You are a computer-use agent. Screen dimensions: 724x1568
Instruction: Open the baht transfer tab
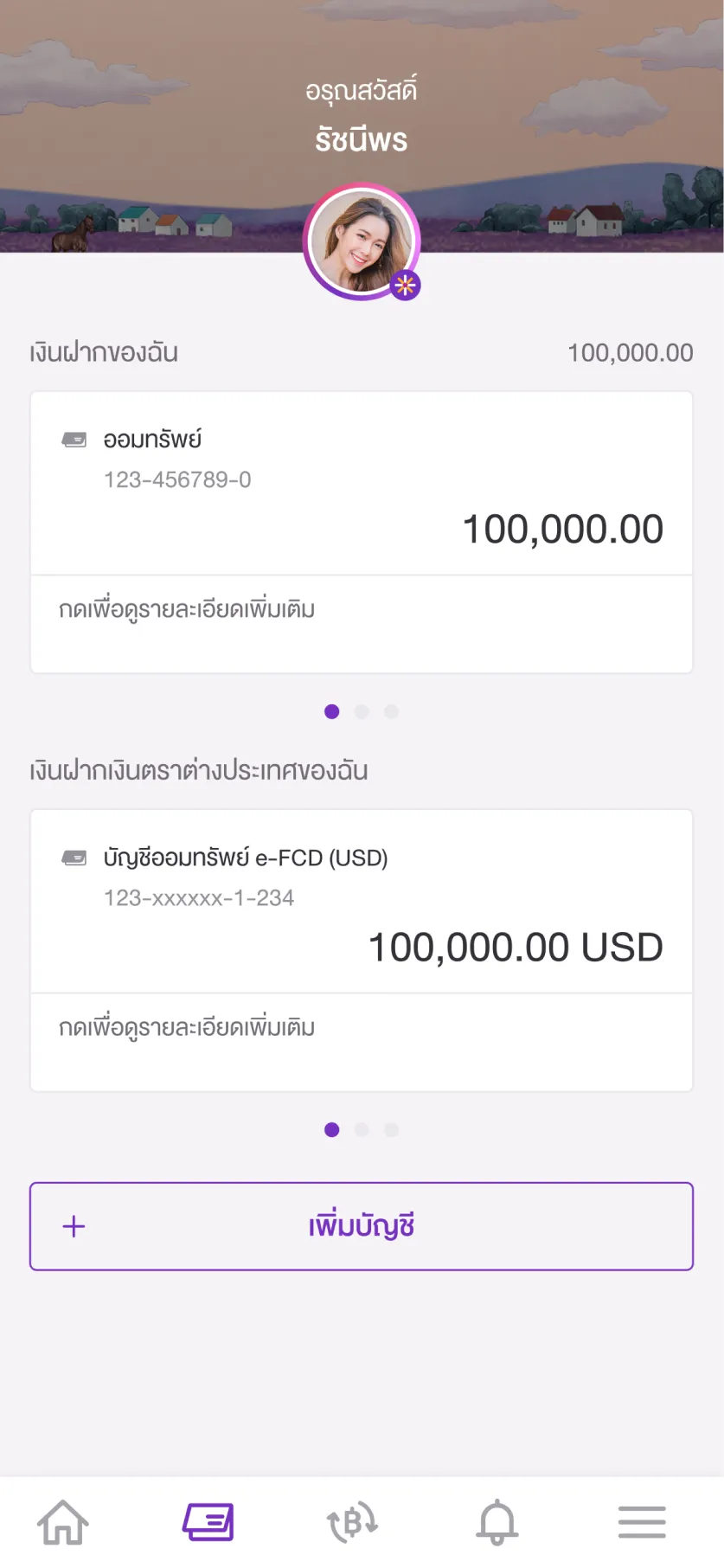tap(352, 1522)
